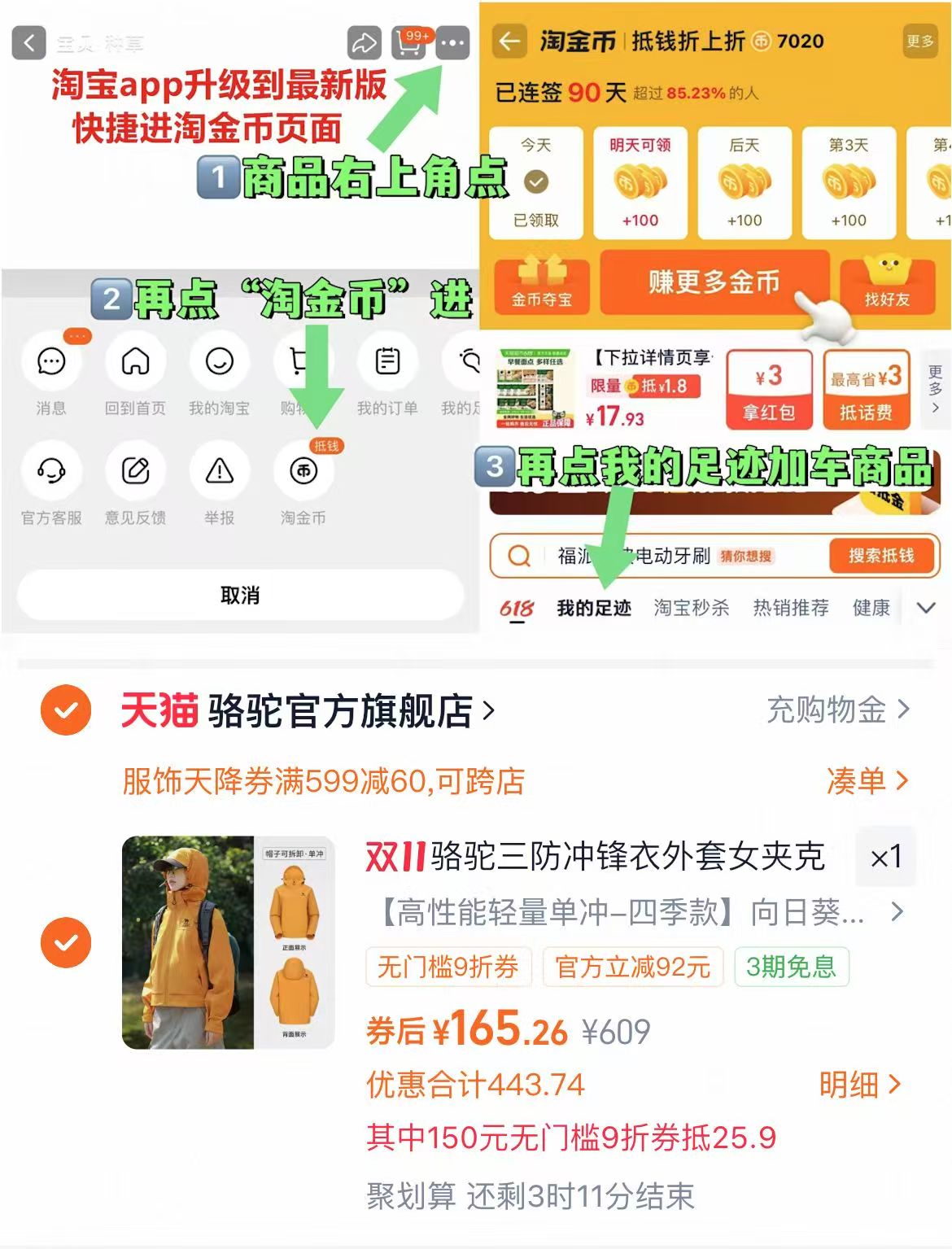Tap the 已领取 checked circle under 今天
Image resolution: width=952 pixels, height=1249 pixels.
(x=536, y=182)
